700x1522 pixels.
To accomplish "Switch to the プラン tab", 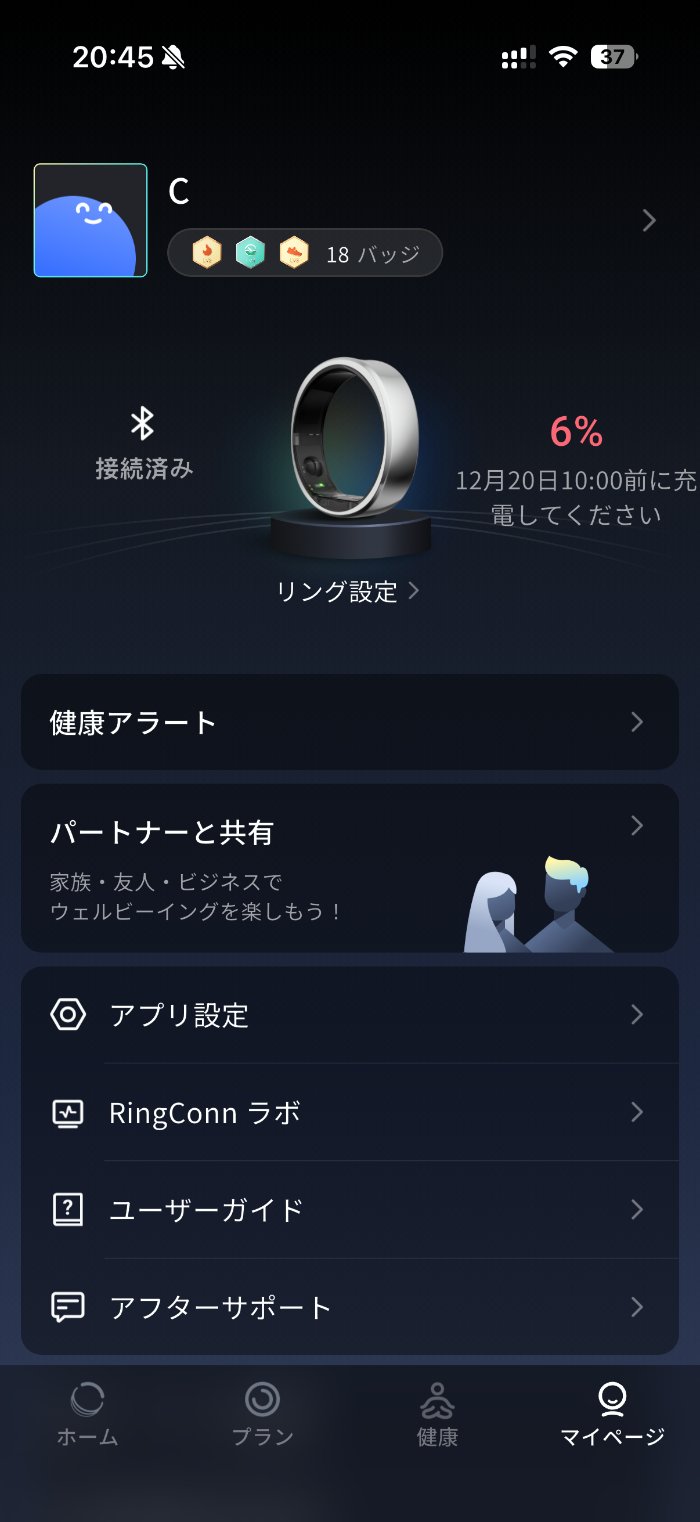I will coord(262,1414).
